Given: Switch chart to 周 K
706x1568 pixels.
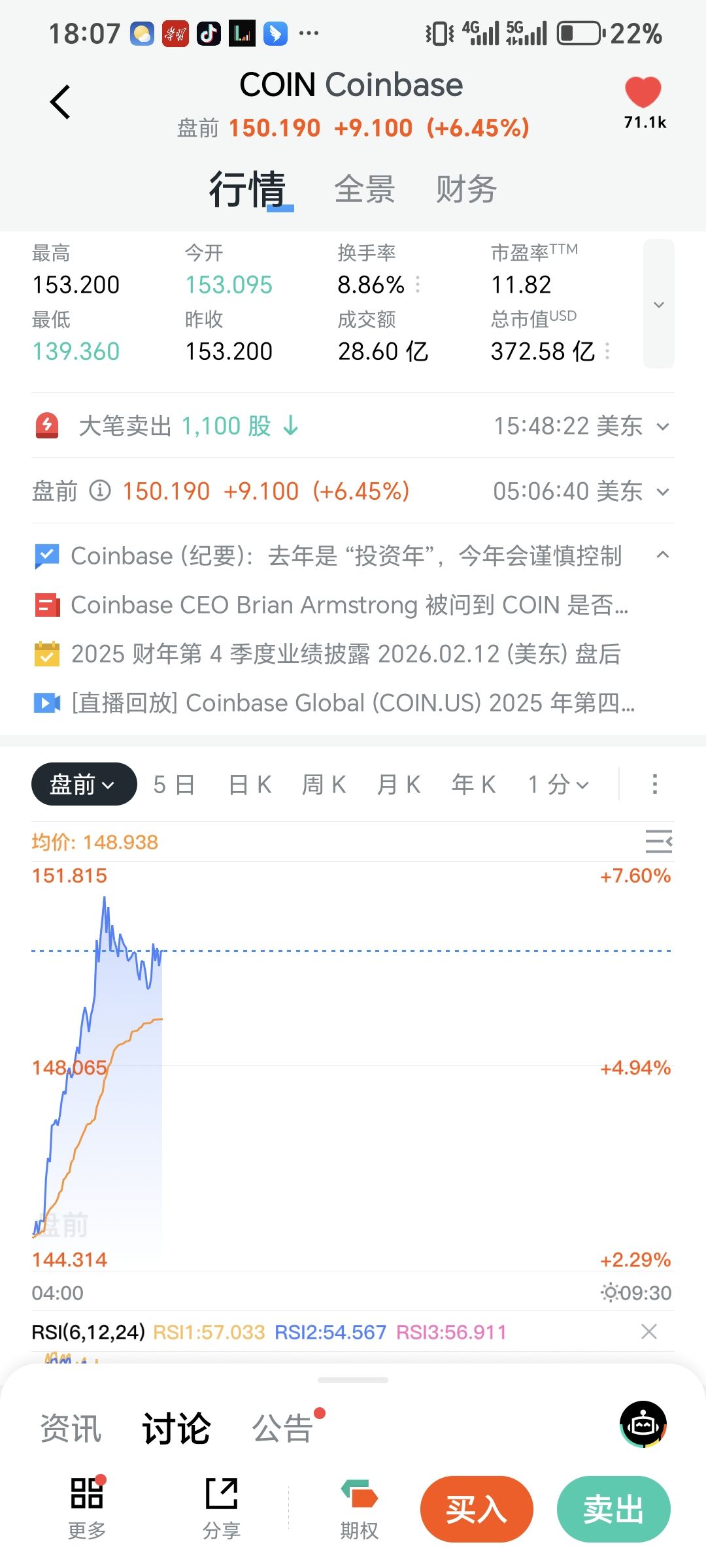Looking at the screenshot, I should [324, 784].
